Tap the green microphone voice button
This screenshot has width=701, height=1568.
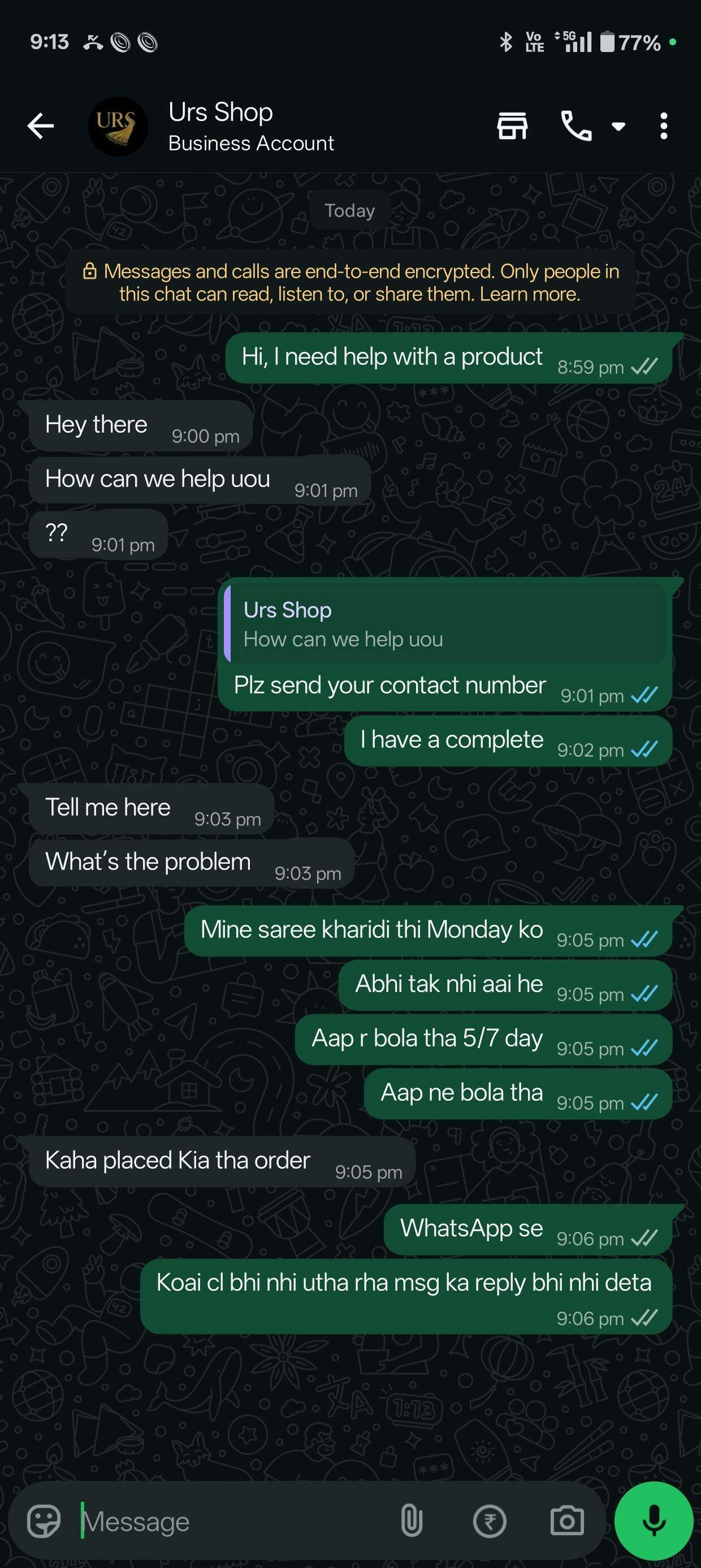coord(654,1521)
